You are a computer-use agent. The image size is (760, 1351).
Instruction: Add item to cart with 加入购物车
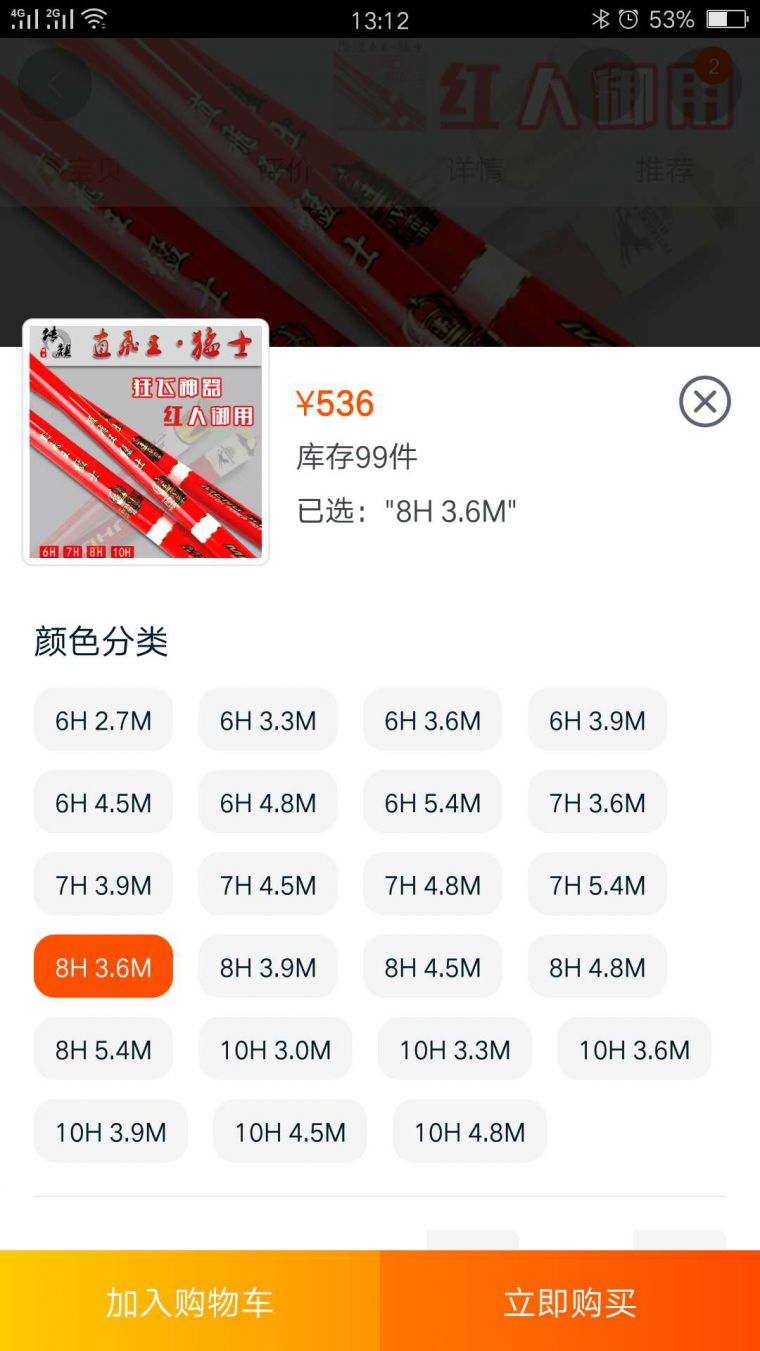[190, 1302]
